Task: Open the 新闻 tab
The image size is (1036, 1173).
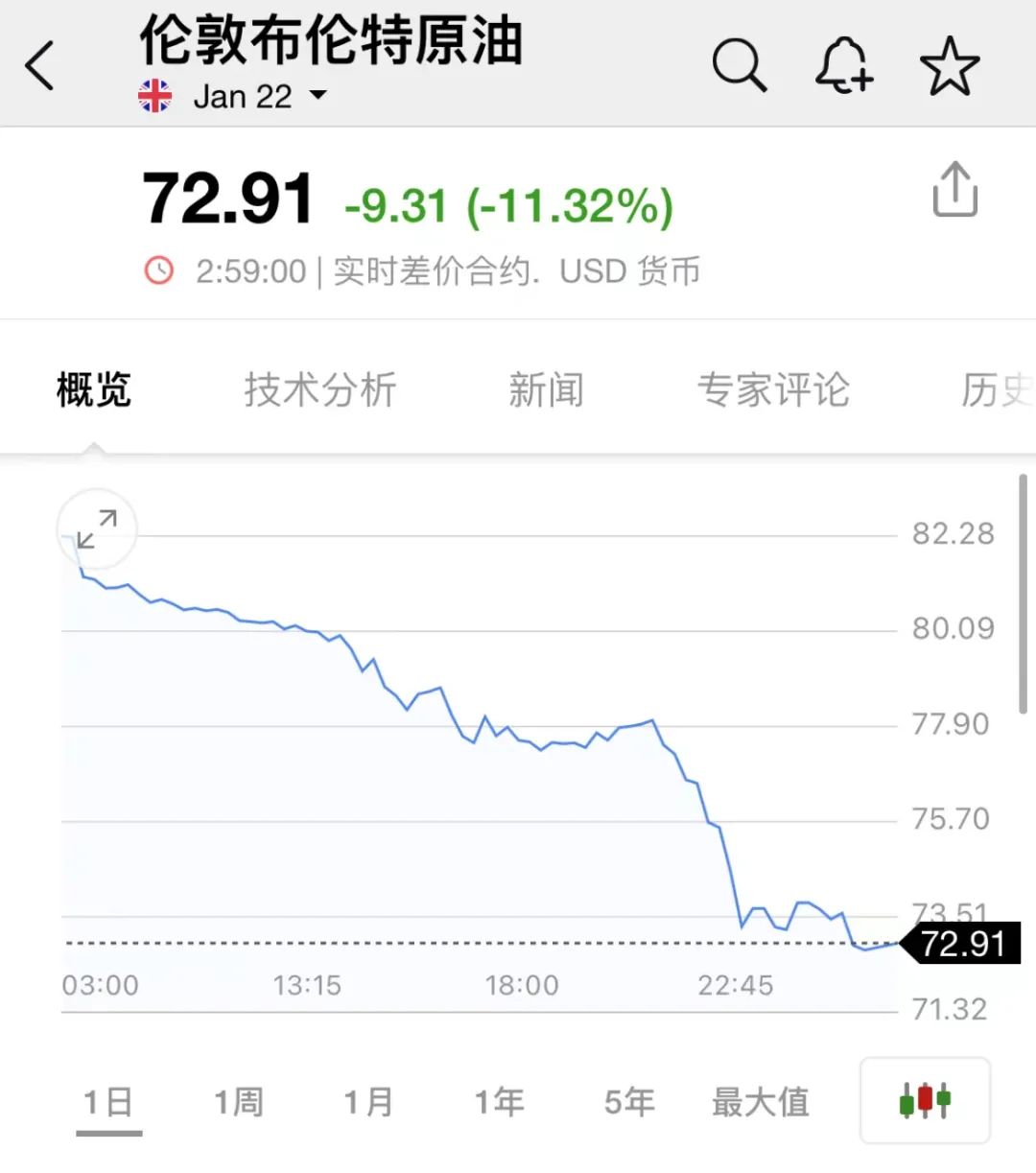Action: (546, 390)
